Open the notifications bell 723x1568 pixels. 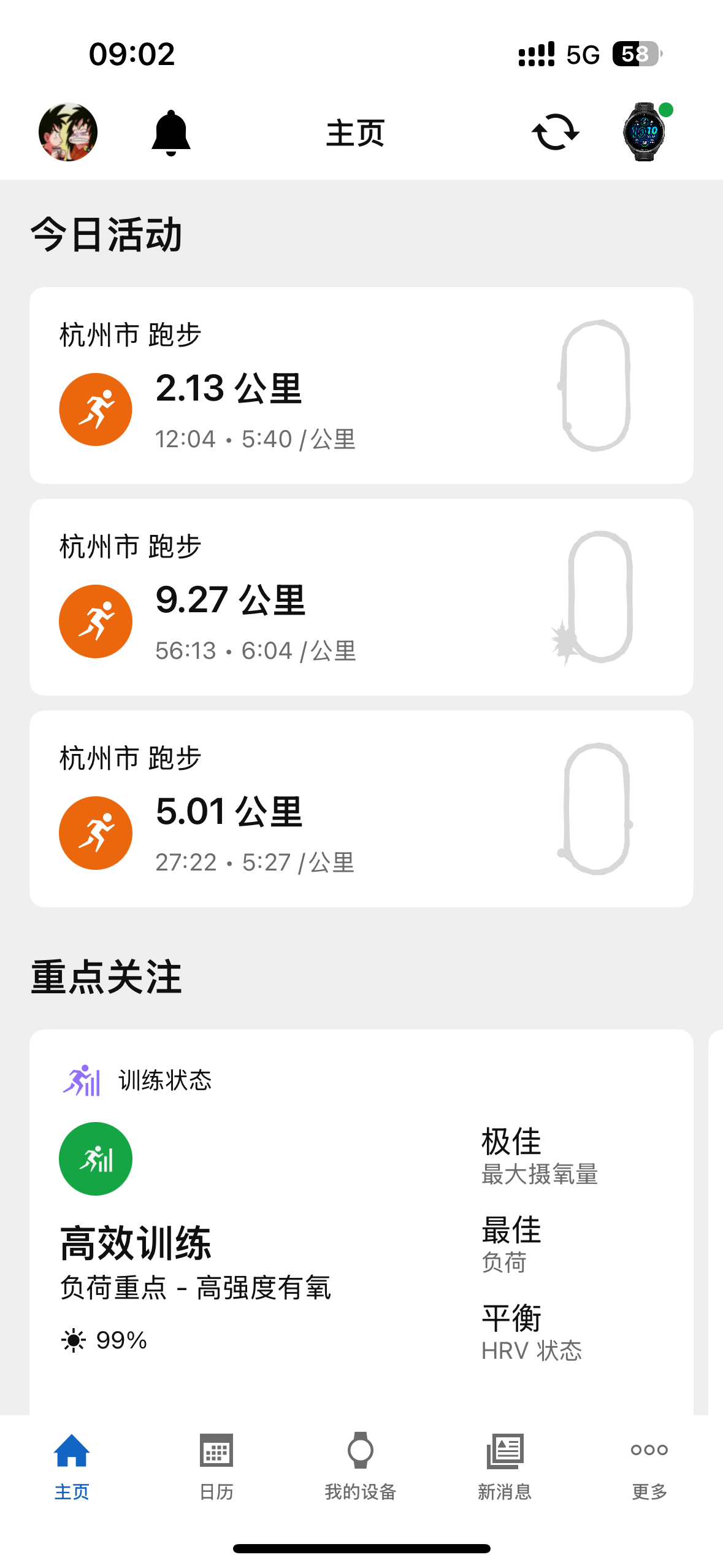click(171, 133)
